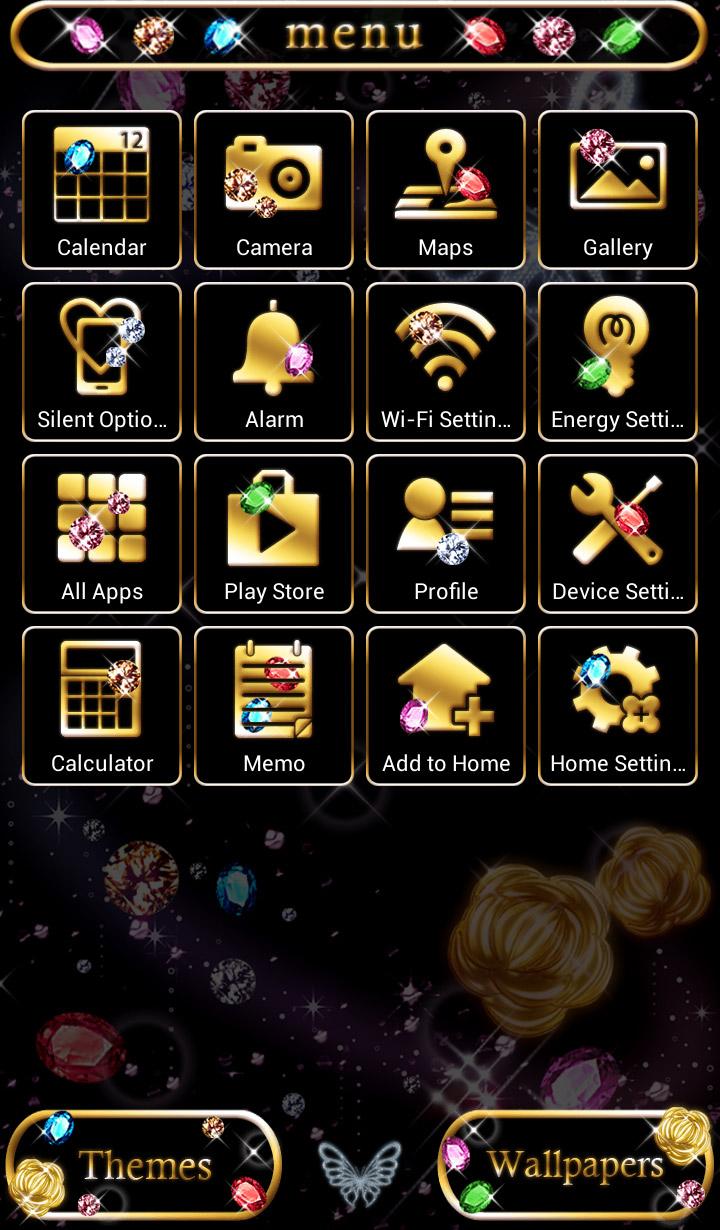Select Add to Home
The height and width of the screenshot is (1230, 720).
(446, 706)
